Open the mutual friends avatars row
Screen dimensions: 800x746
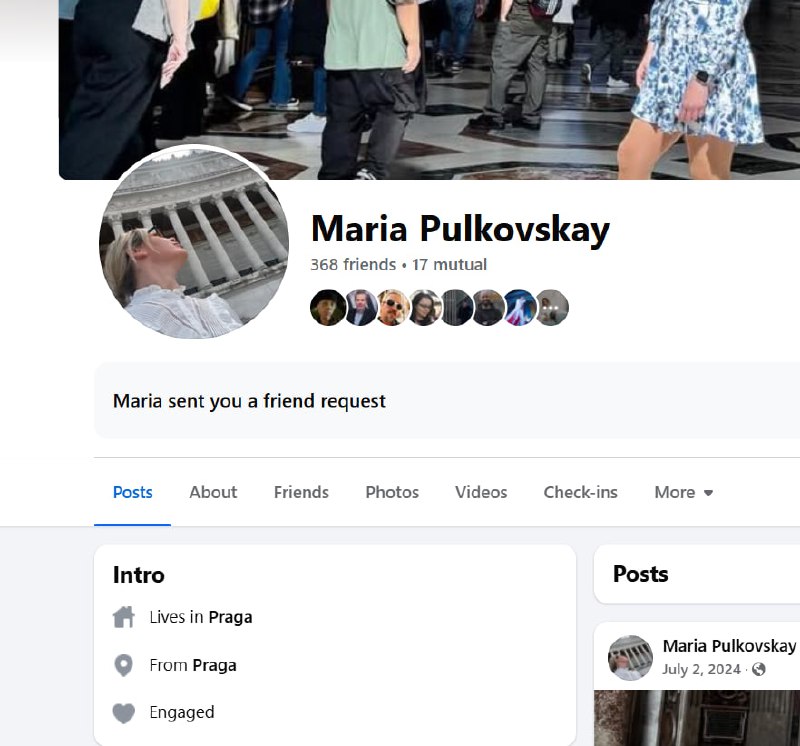click(x=439, y=308)
